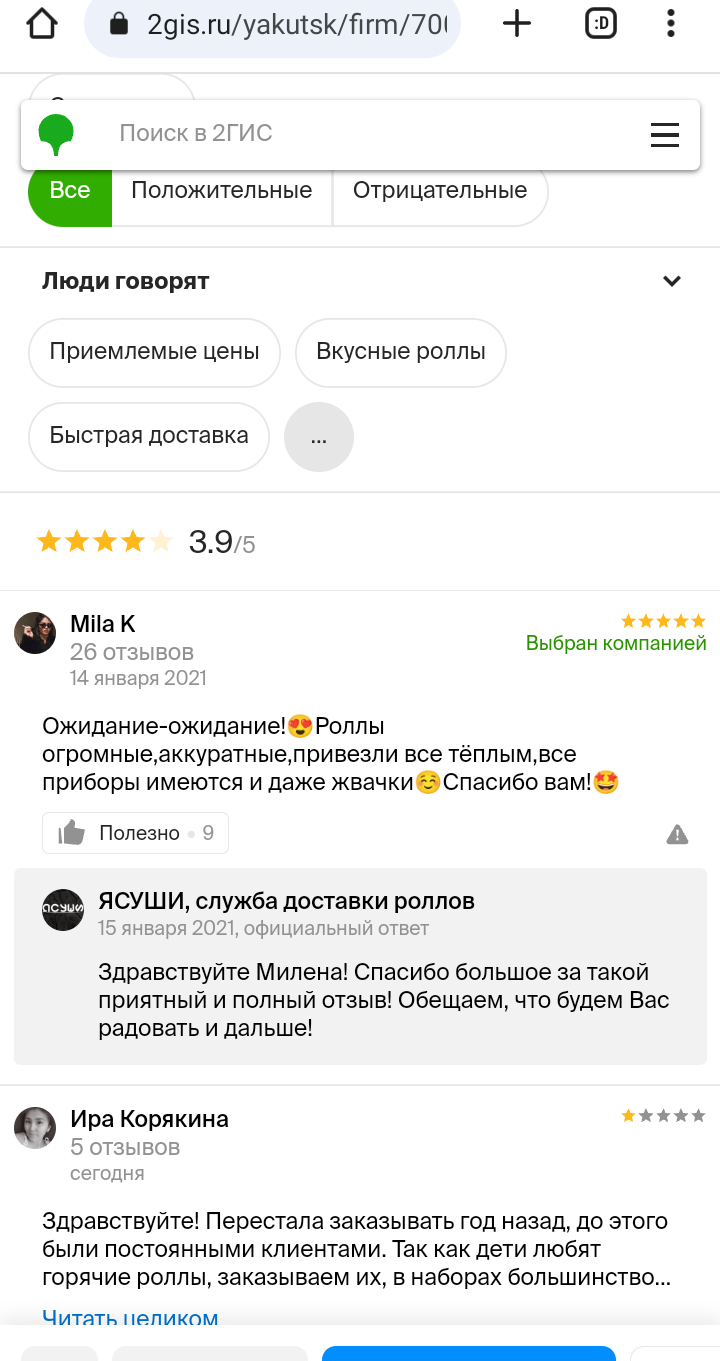Screen dimensions: 720x1361
Task: Show more review topic chips
Action: coord(319,437)
